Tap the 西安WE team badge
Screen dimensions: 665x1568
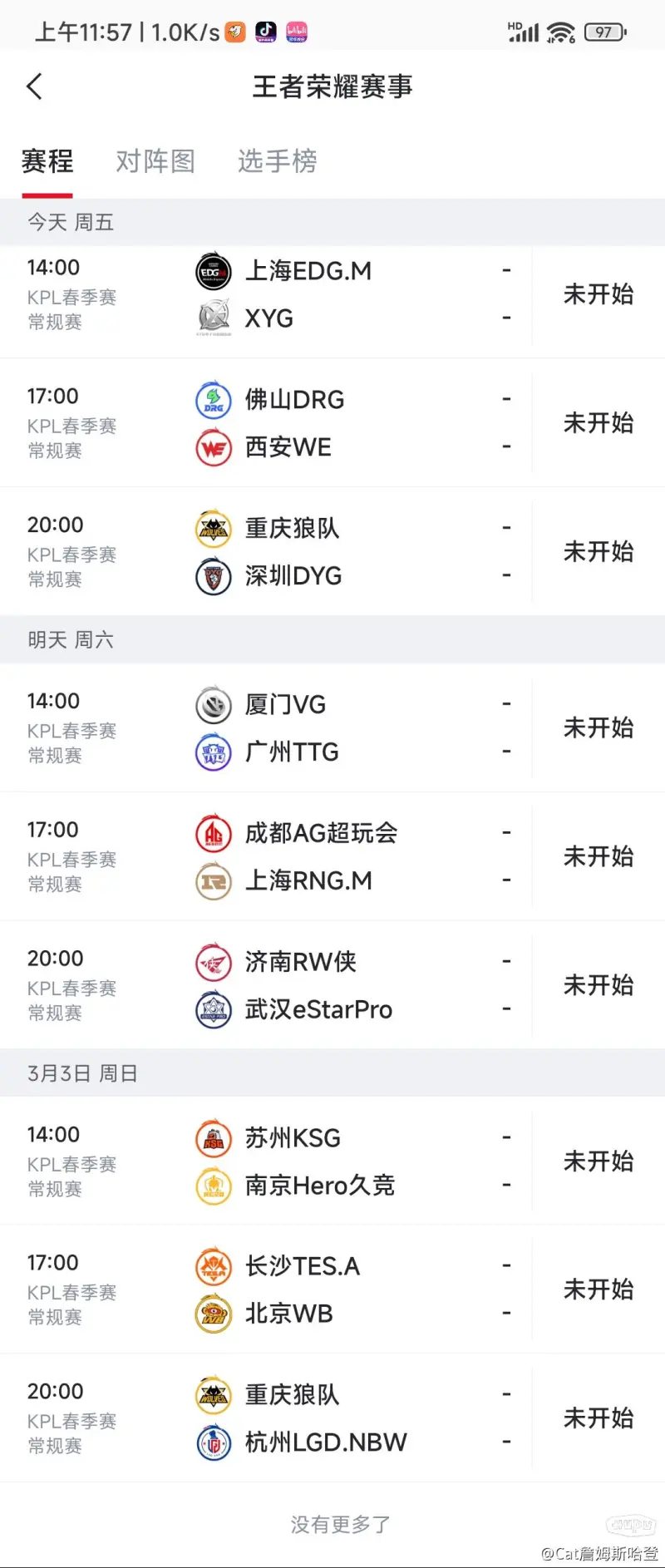click(214, 446)
